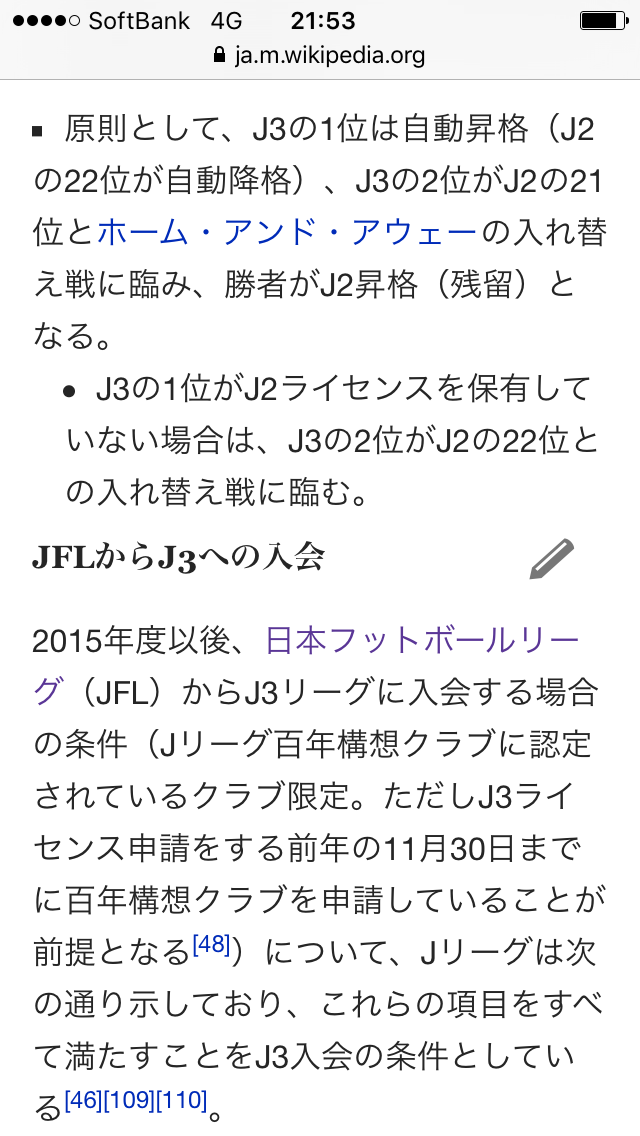This screenshot has height=1136, width=640.
Task: Open the ホーム・アンド・アウェー link
Action: tap(286, 233)
